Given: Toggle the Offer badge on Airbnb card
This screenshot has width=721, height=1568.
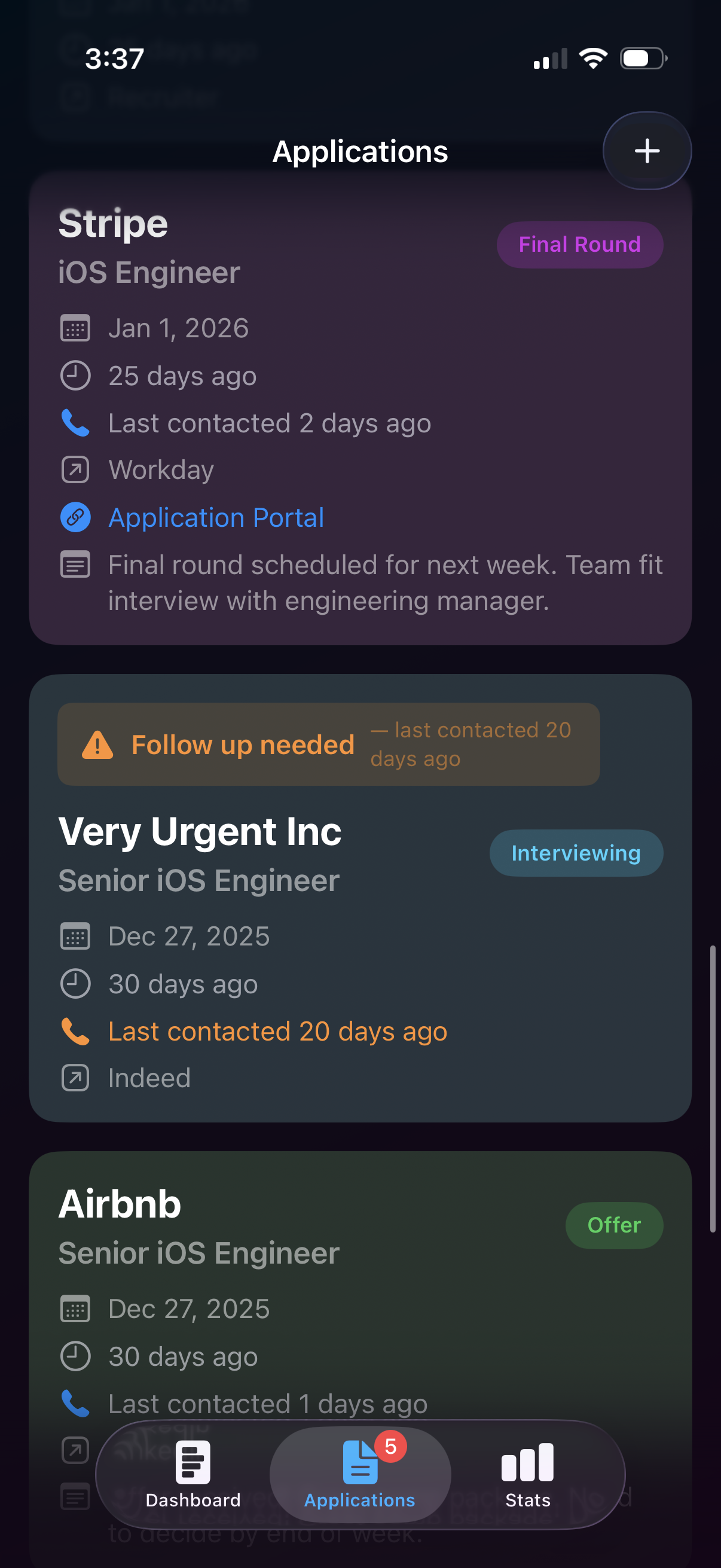Looking at the screenshot, I should pyautogui.click(x=614, y=1225).
